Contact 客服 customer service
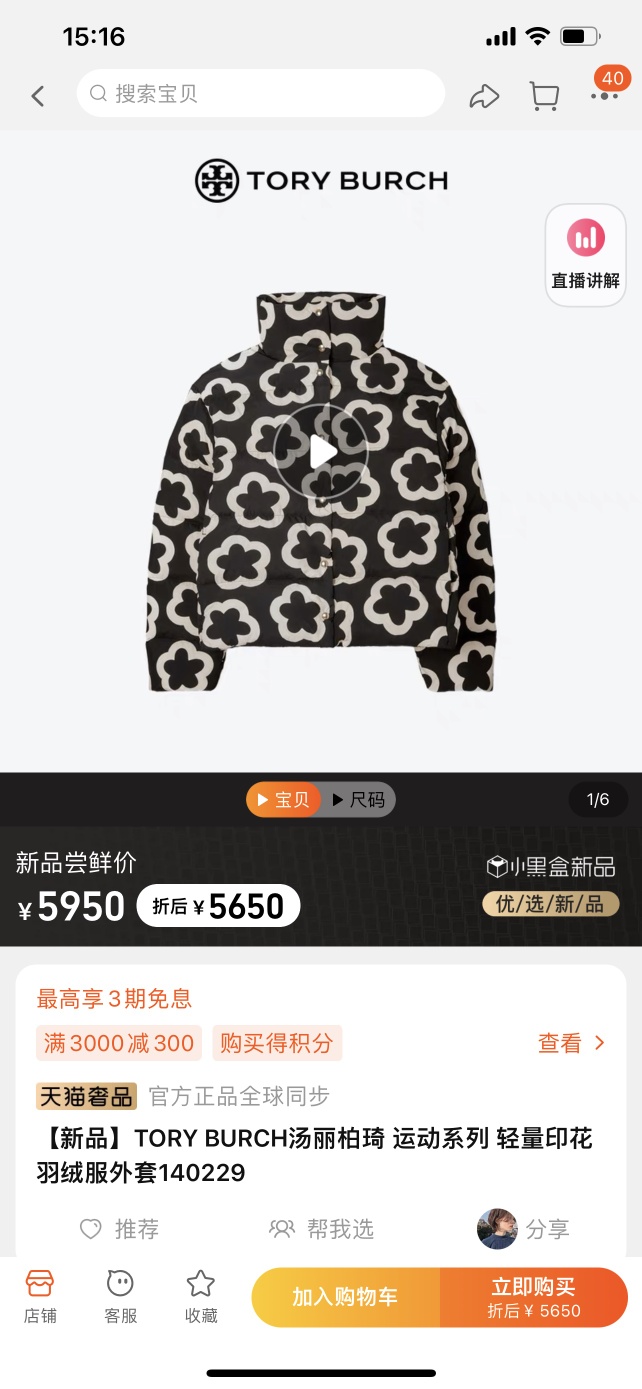Viewport: 642px width, 1389px height. [x=120, y=1297]
